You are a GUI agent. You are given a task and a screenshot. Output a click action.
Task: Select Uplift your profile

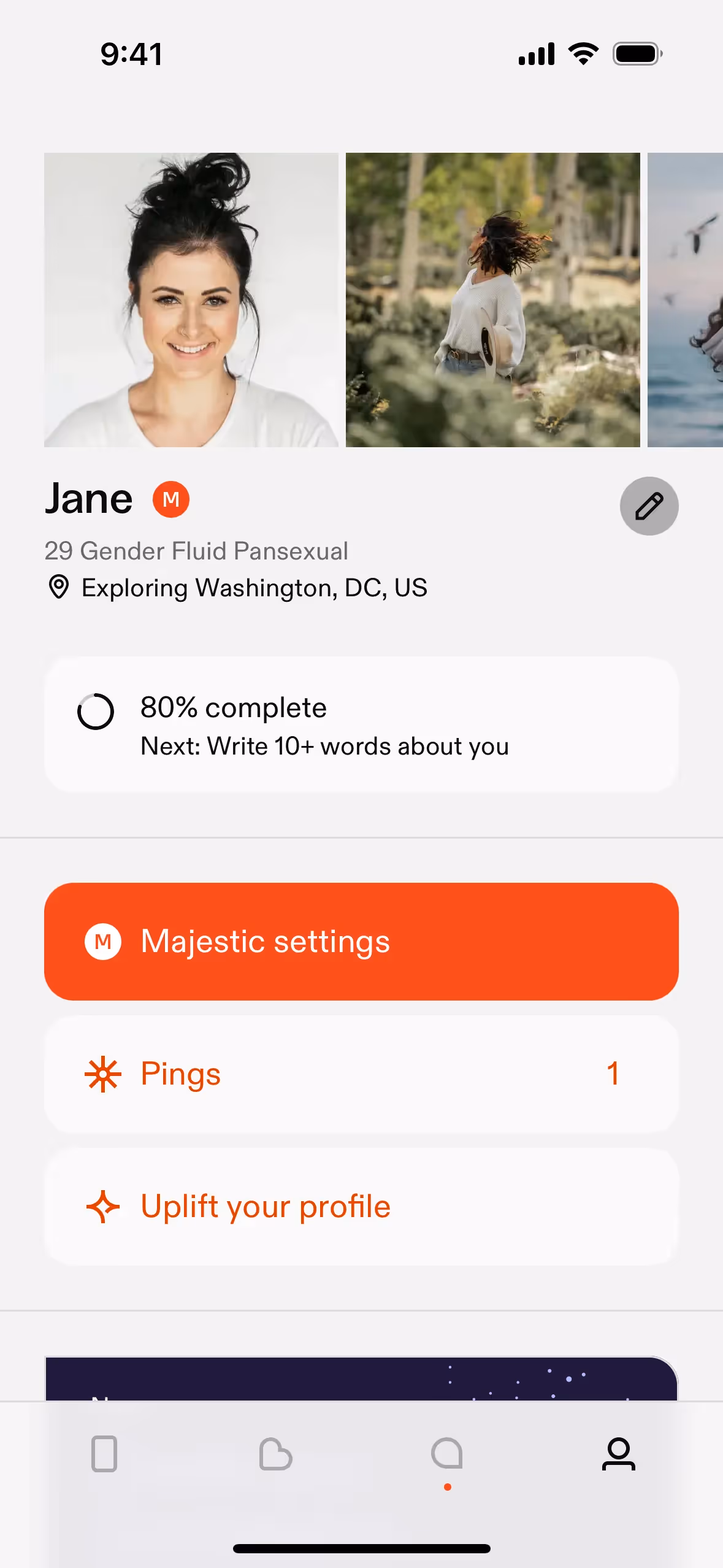pos(361,1206)
